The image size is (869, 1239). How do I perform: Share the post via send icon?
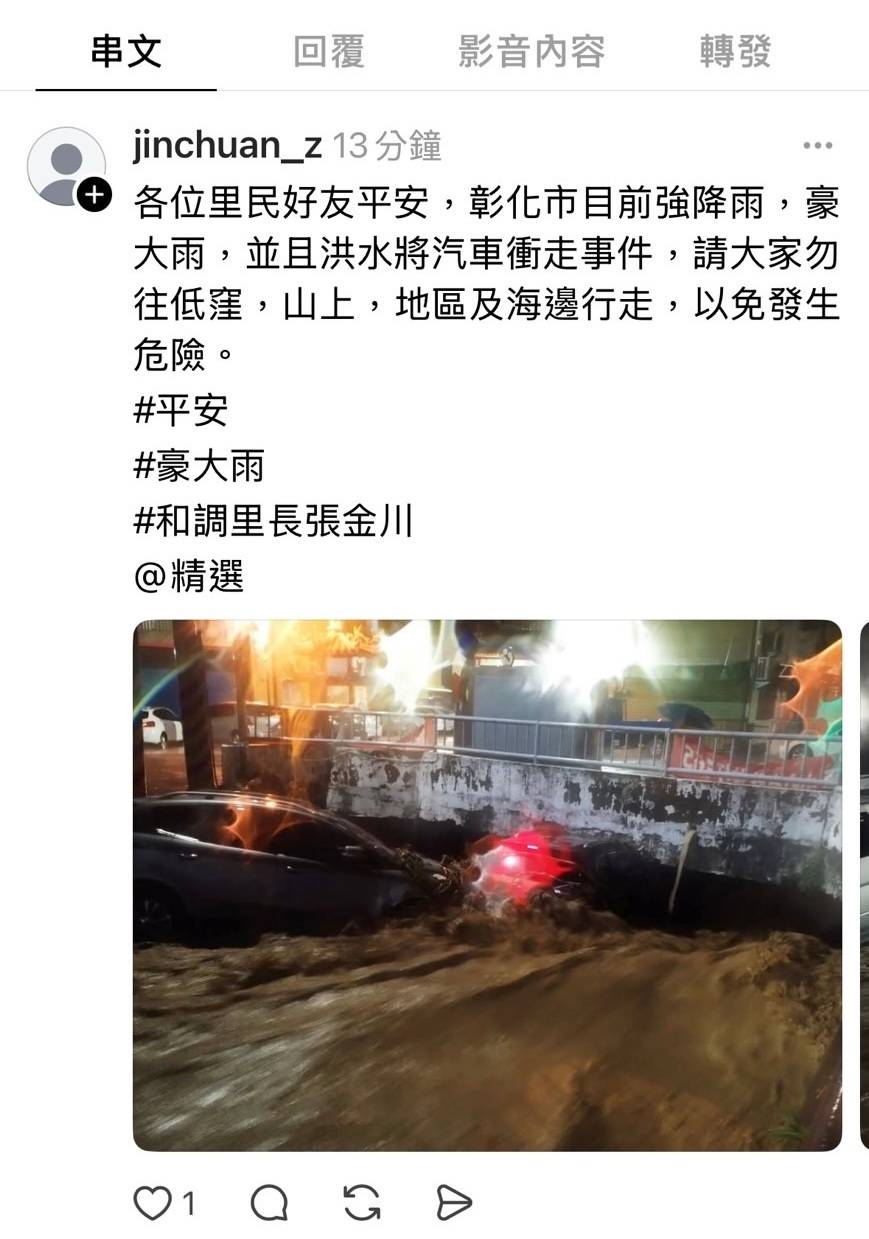tap(454, 1203)
